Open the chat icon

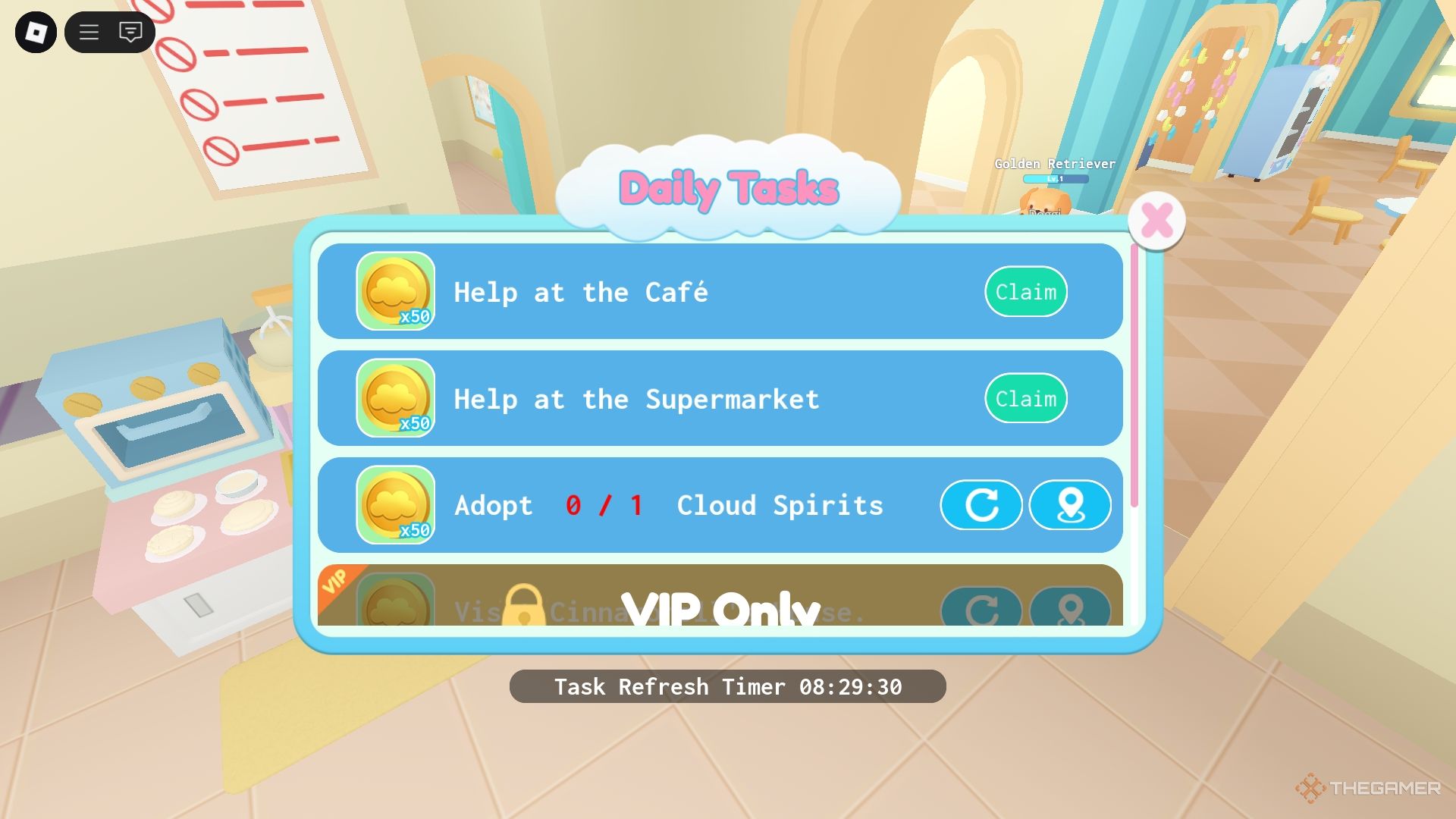pyautogui.click(x=130, y=32)
